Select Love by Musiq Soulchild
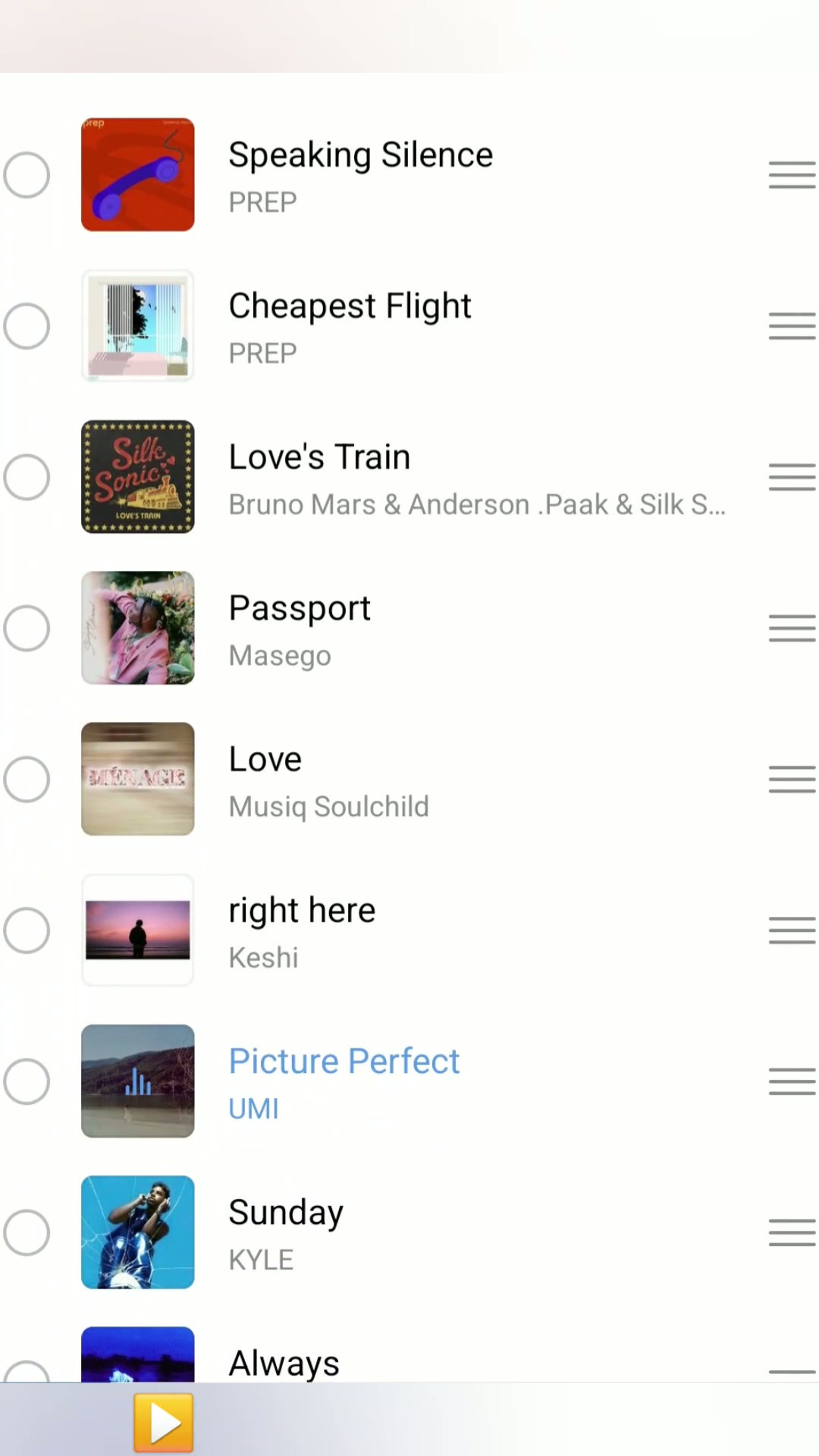Viewport: 819px width, 1456px height. point(27,779)
